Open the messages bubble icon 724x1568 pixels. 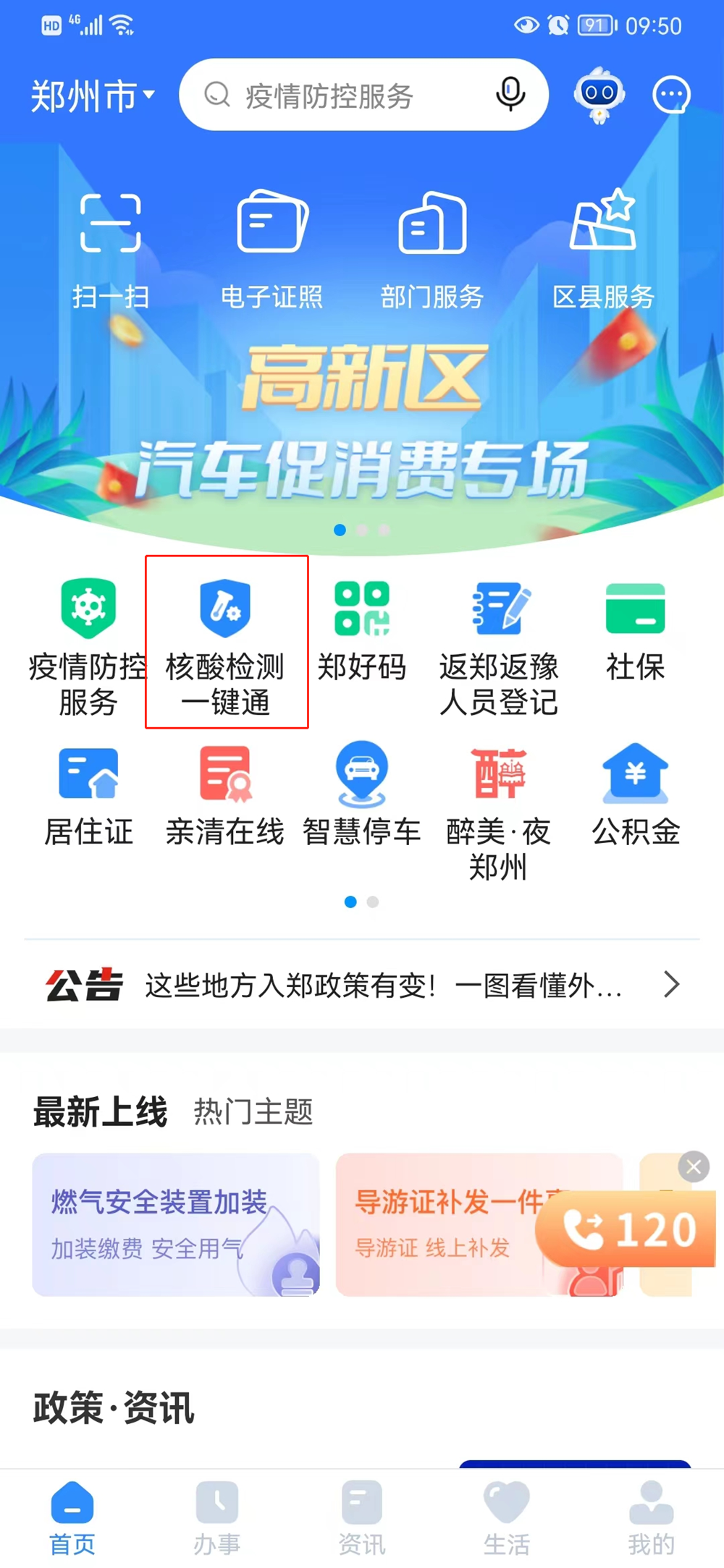click(671, 94)
